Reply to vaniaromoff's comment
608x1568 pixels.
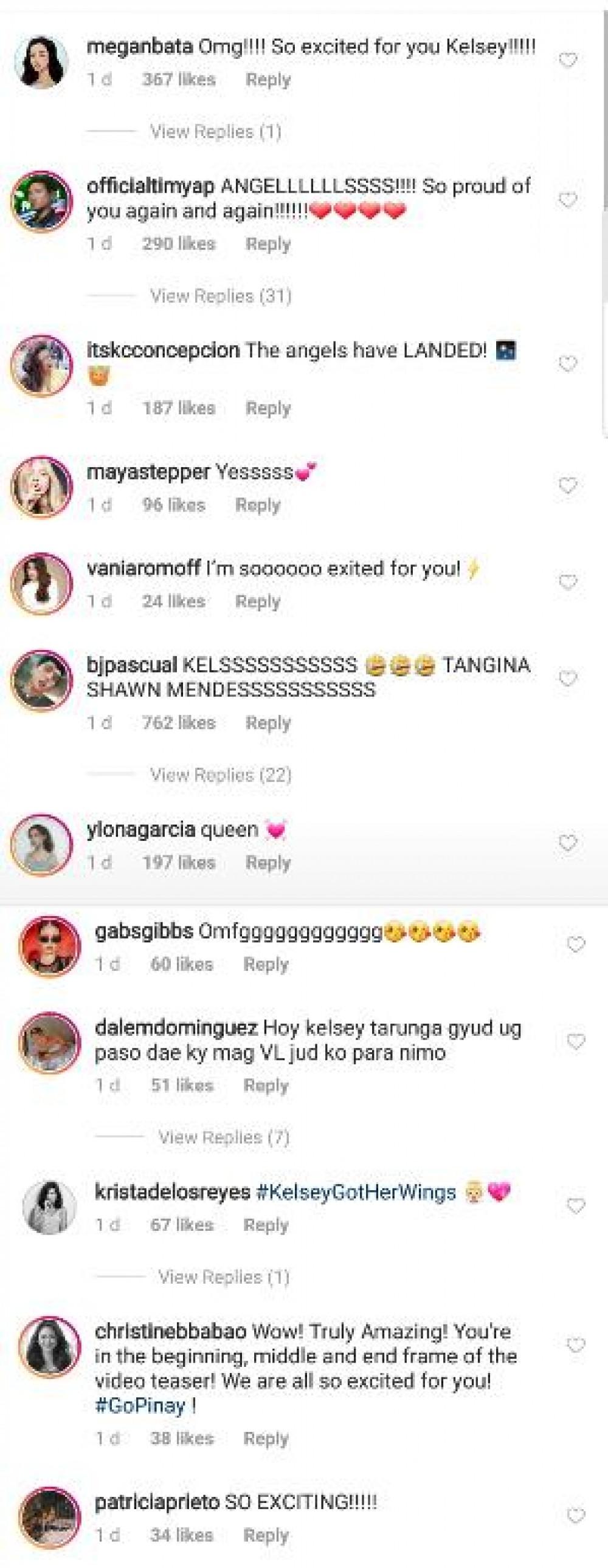tap(258, 601)
